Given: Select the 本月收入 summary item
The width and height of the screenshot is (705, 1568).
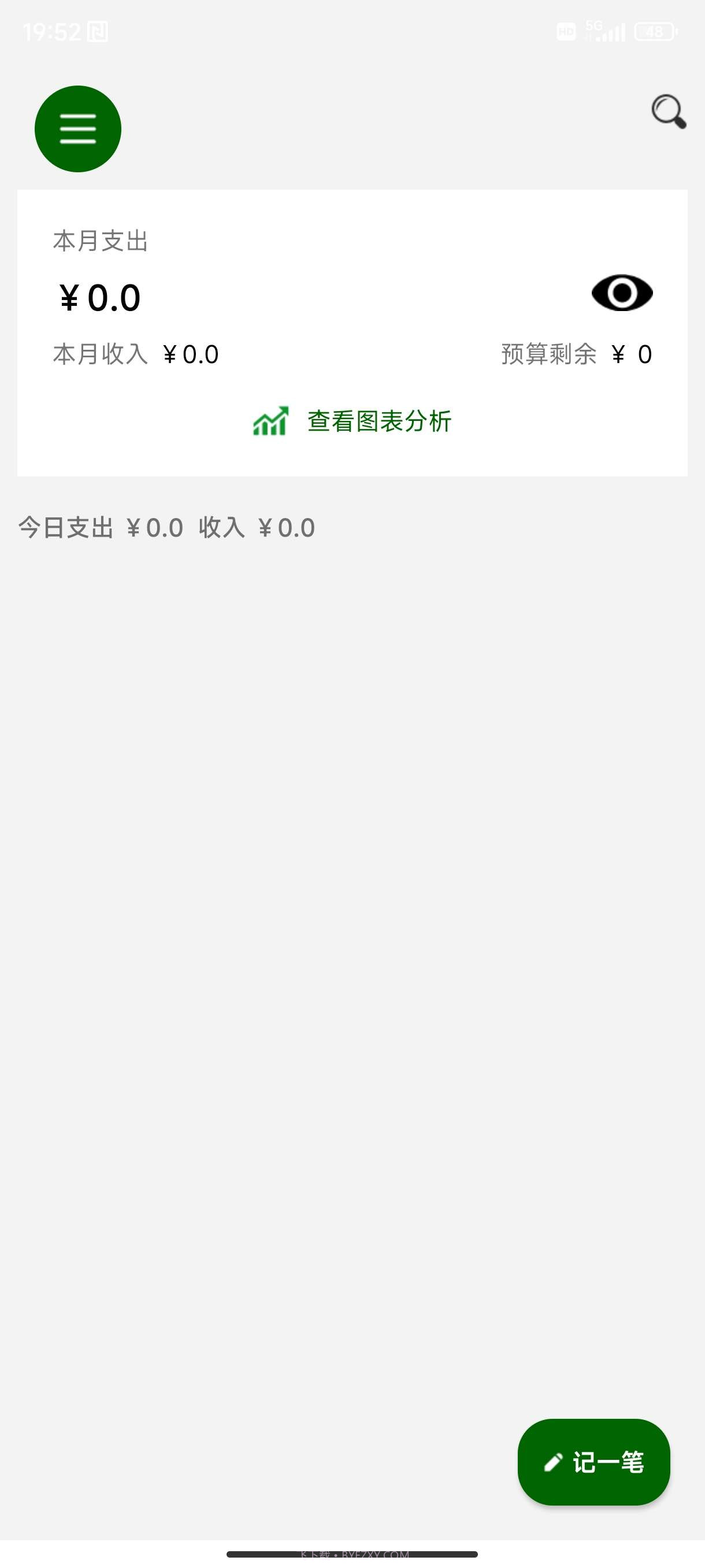Looking at the screenshot, I should [135, 353].
